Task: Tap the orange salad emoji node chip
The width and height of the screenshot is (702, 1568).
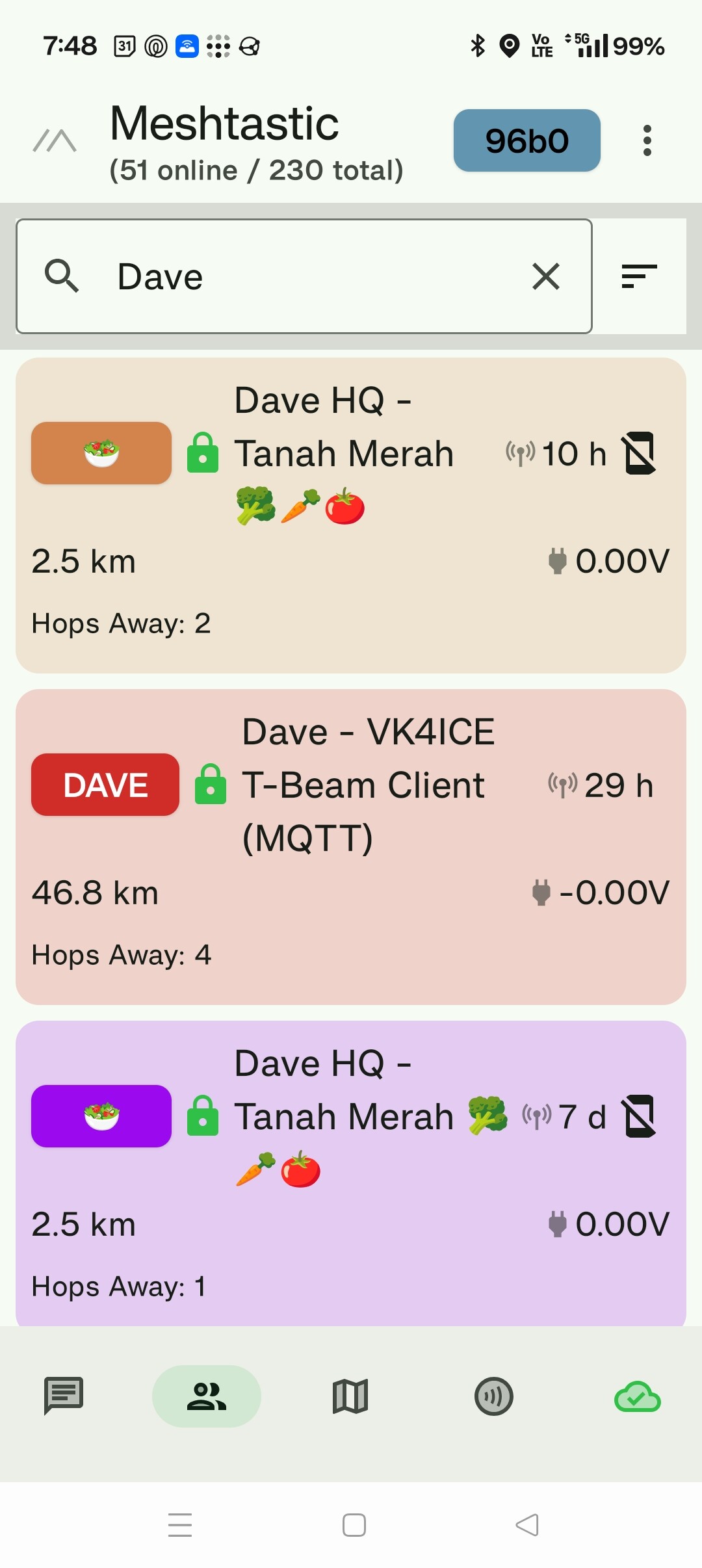Action: point(101,453)
